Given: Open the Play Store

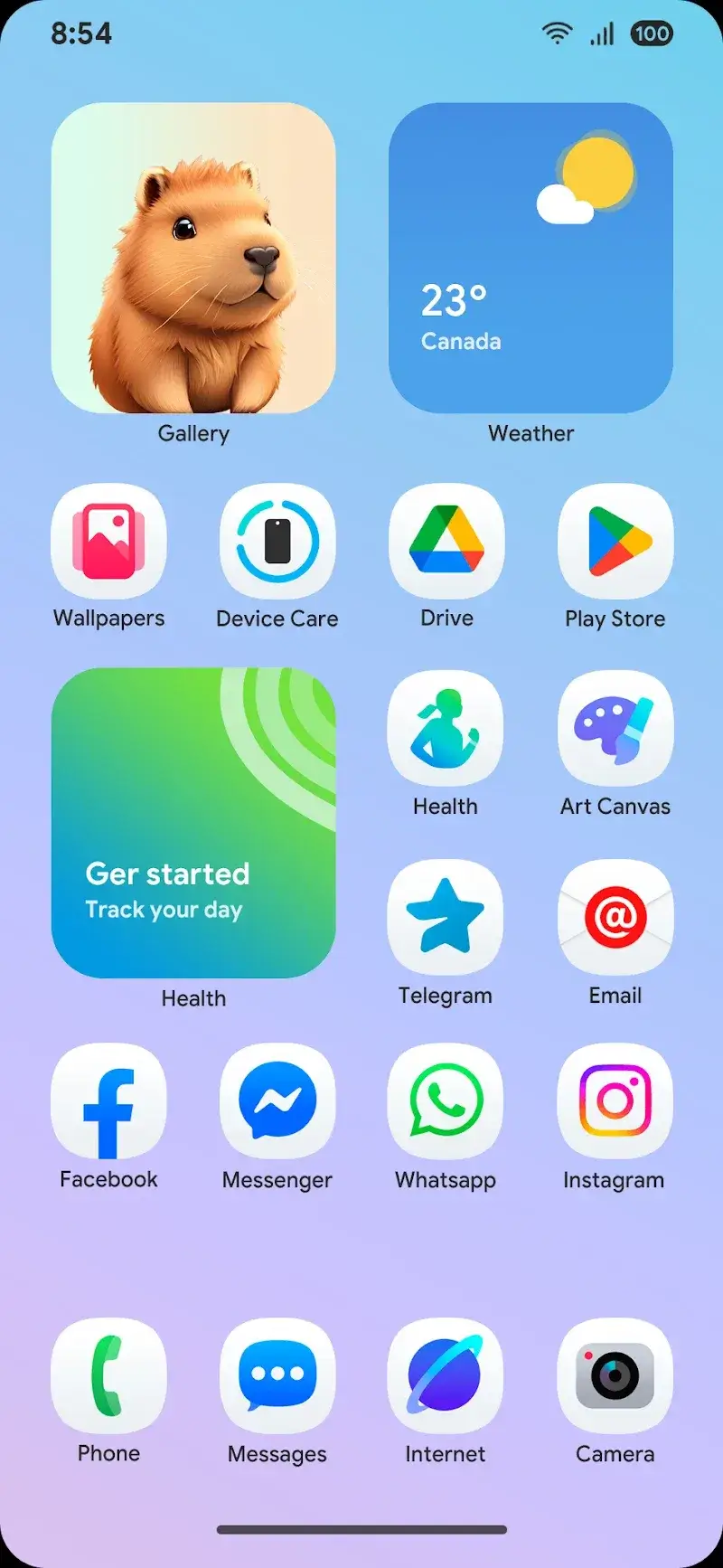Looking at the screenshot, I should click(x=615, y=541).
